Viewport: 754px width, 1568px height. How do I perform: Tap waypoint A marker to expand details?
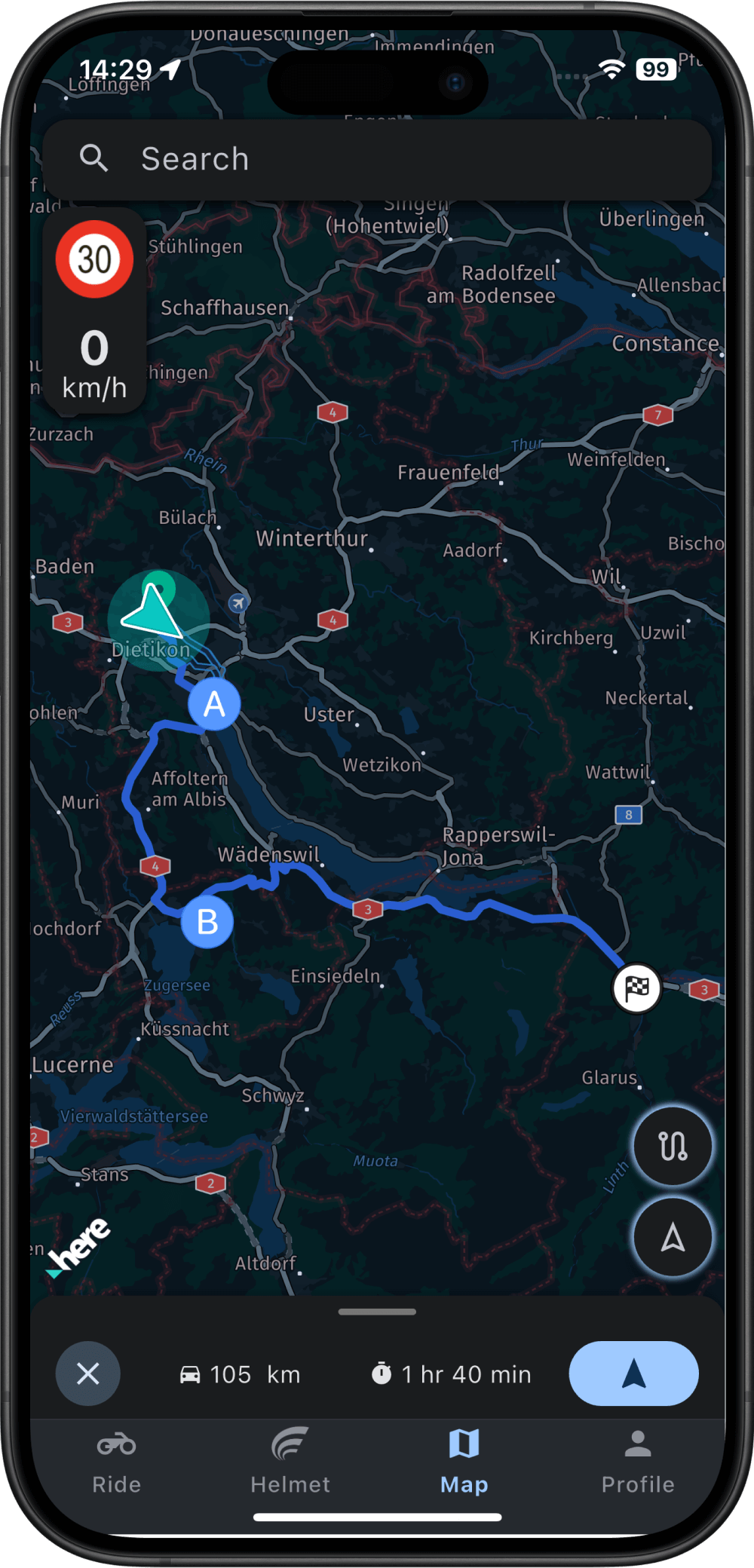coord(214,703)
